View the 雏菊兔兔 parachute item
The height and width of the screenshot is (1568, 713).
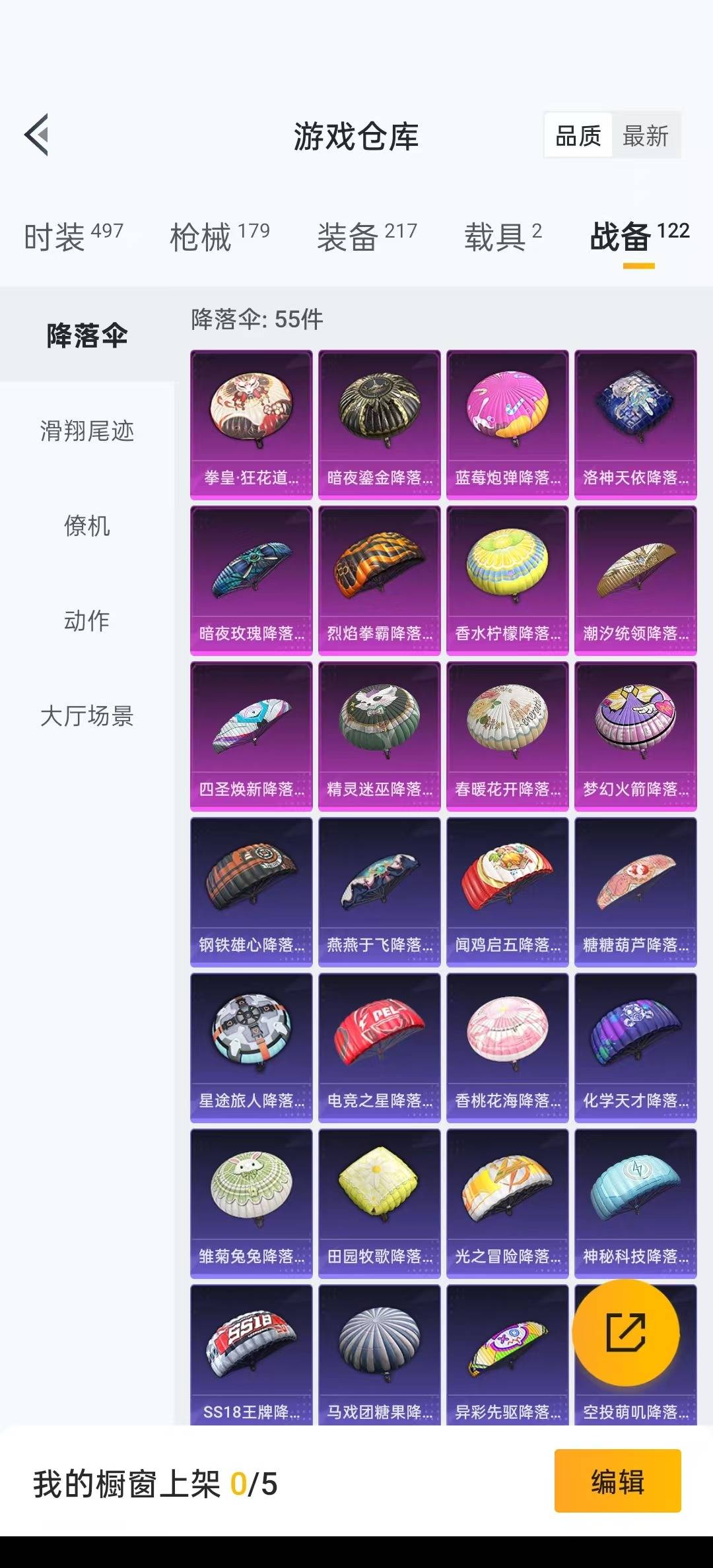(251, 1203)
